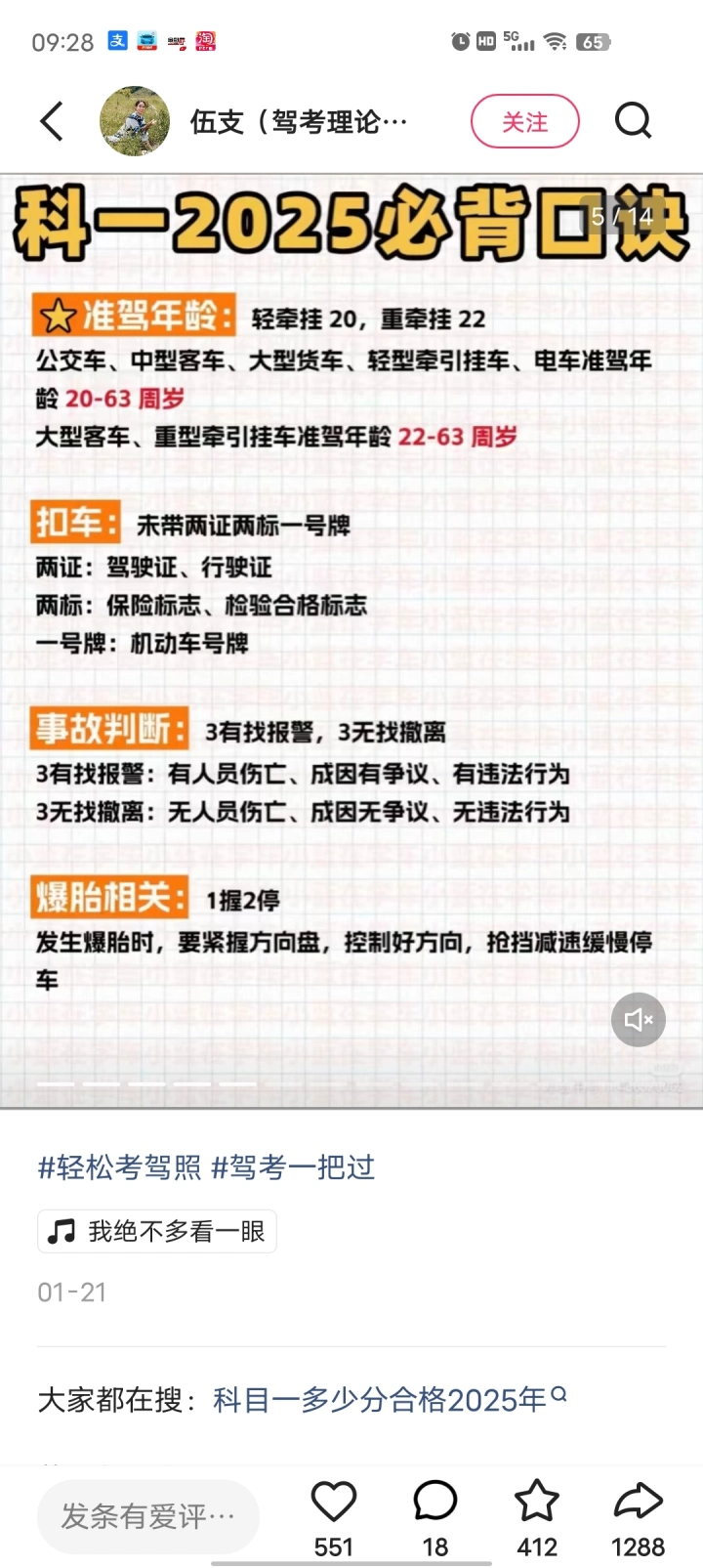Open the #轻松考驾照 hashtag
This screenshot has width=703, height=1568.
119,1167
